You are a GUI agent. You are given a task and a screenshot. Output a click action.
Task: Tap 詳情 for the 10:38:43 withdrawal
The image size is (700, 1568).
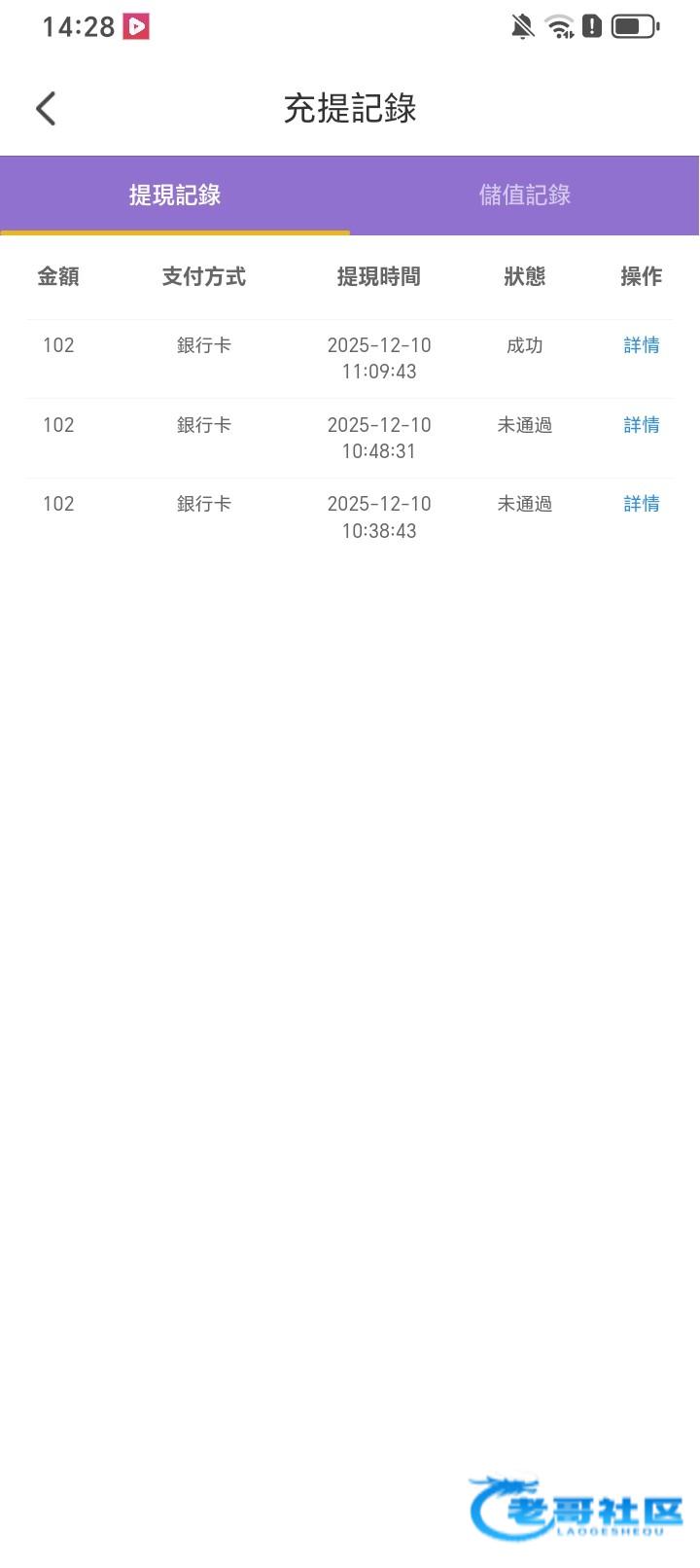(x=641, y=504)
